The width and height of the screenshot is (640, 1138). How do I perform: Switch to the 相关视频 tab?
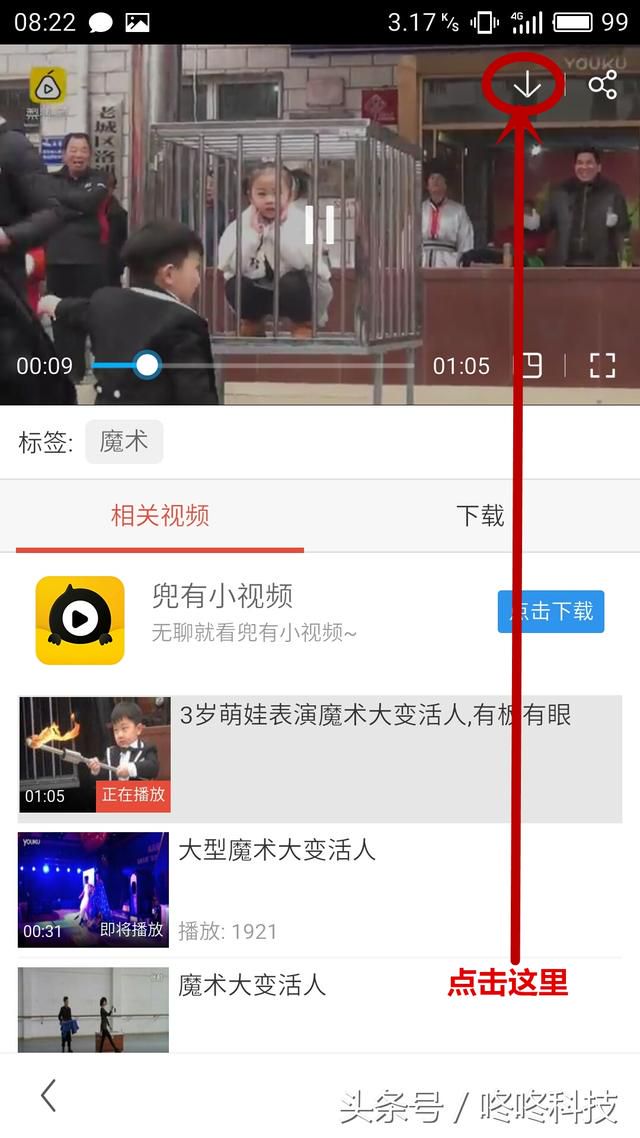160,516
